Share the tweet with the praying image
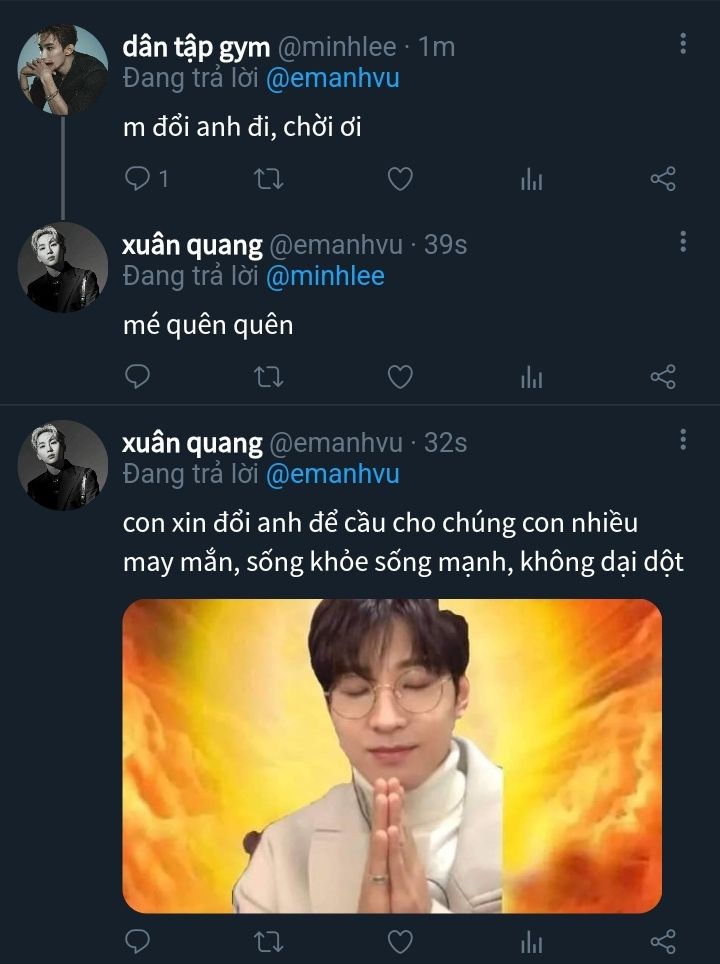This screenshot has height=964, width=720. (663, 941)
